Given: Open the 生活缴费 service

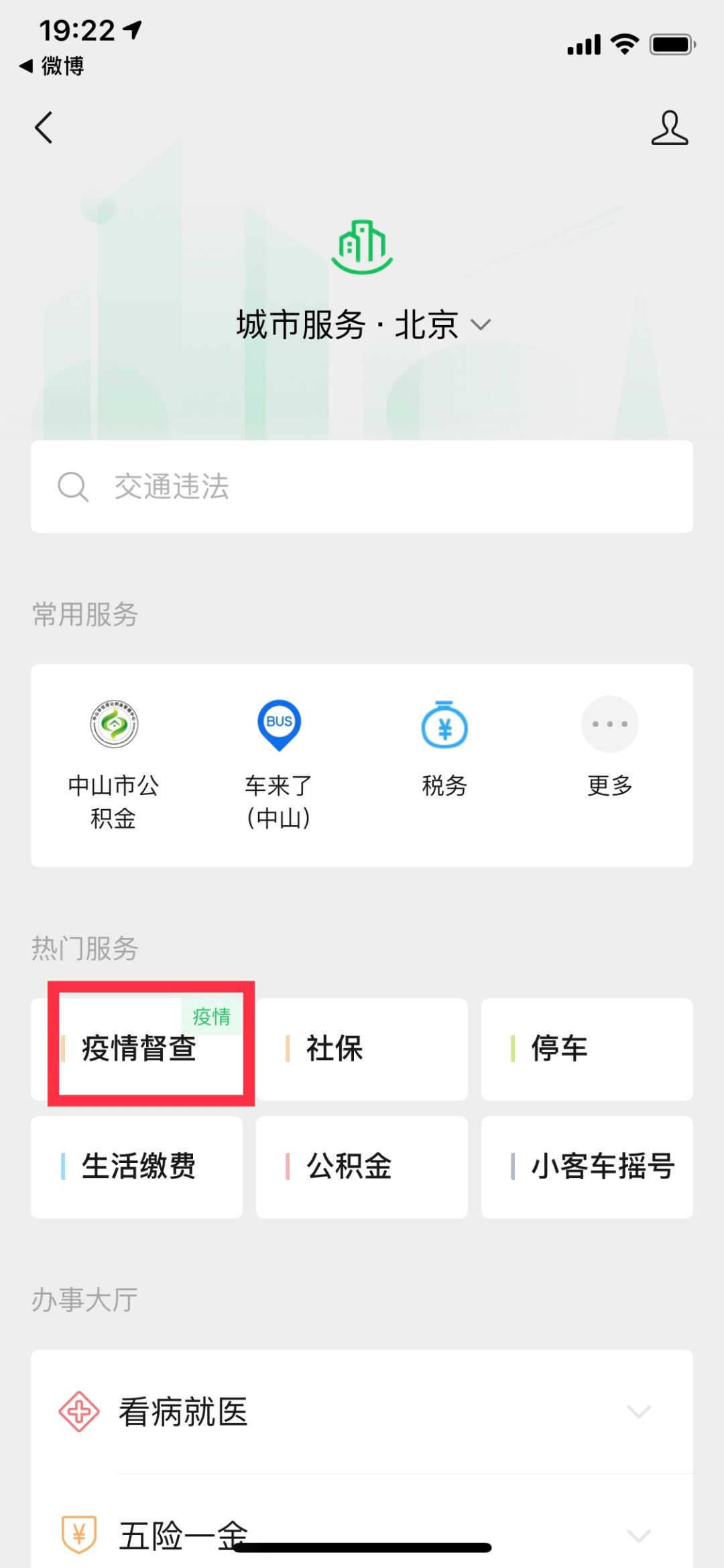Looking at the screenshot, I should [x=137, y=1167].
